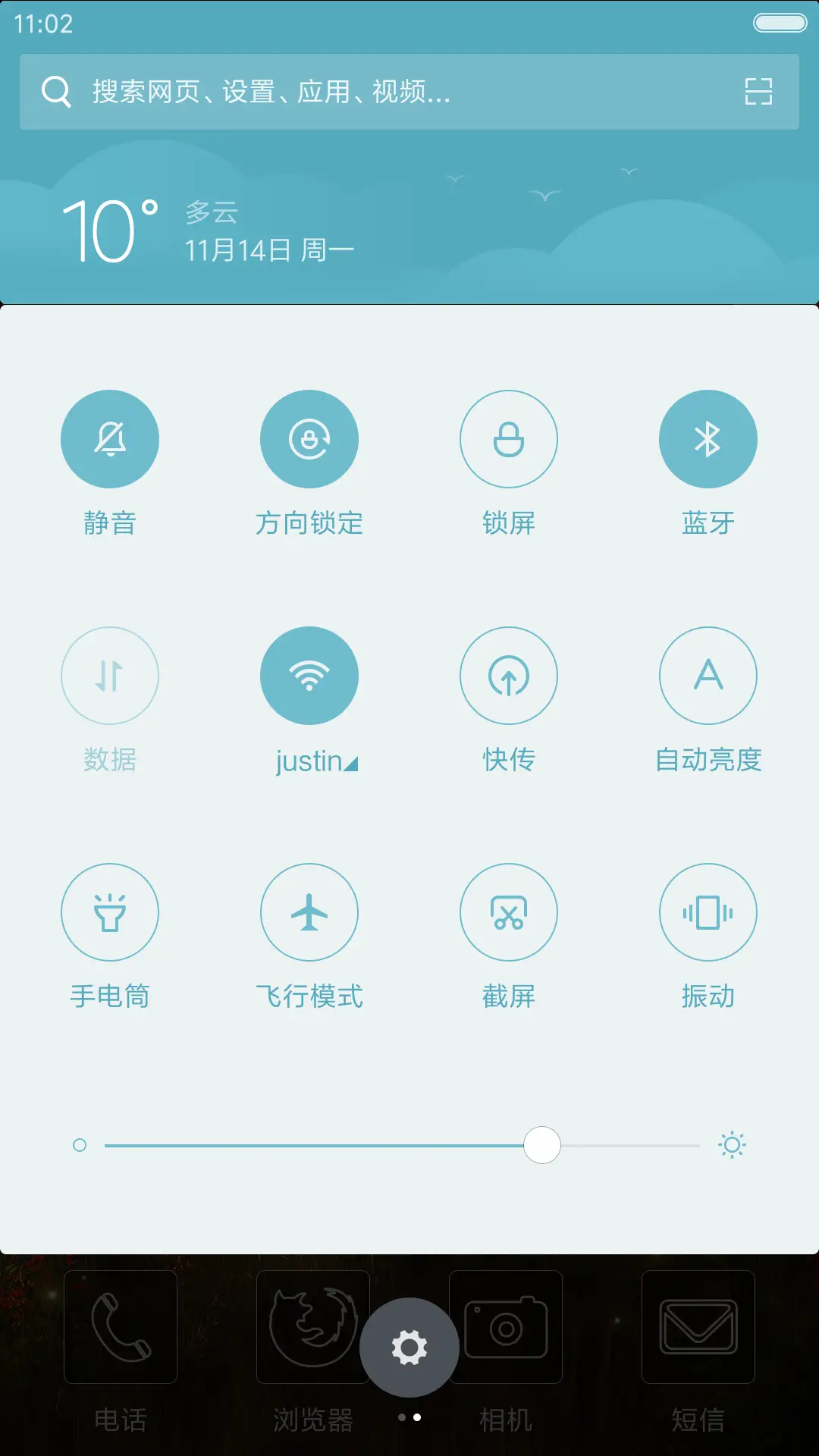Open Settings via the gear button
The height and width of the screenshot is (1456, 819).
click(409, 1348)
